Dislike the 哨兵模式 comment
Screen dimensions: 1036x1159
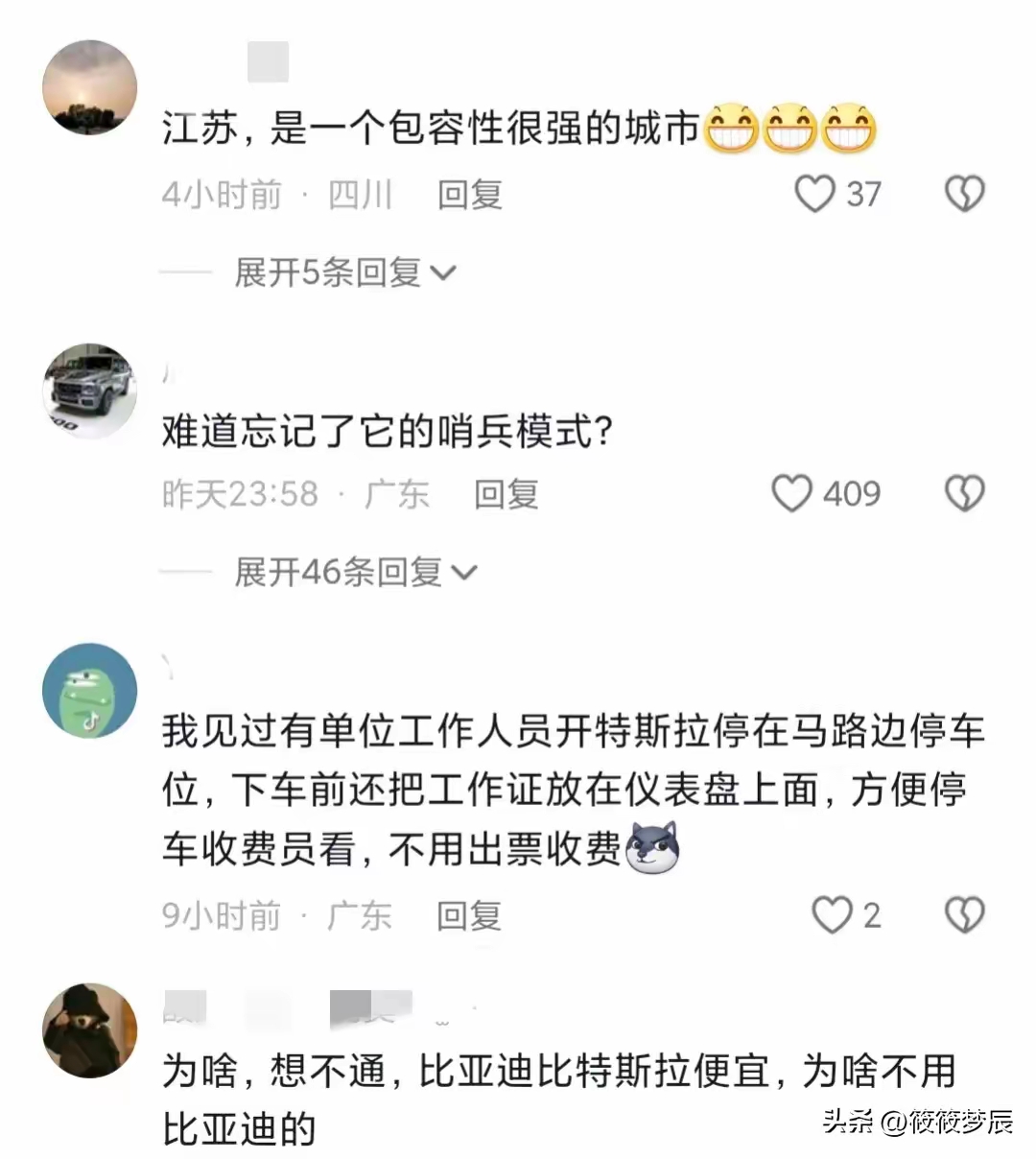(964, 494)
